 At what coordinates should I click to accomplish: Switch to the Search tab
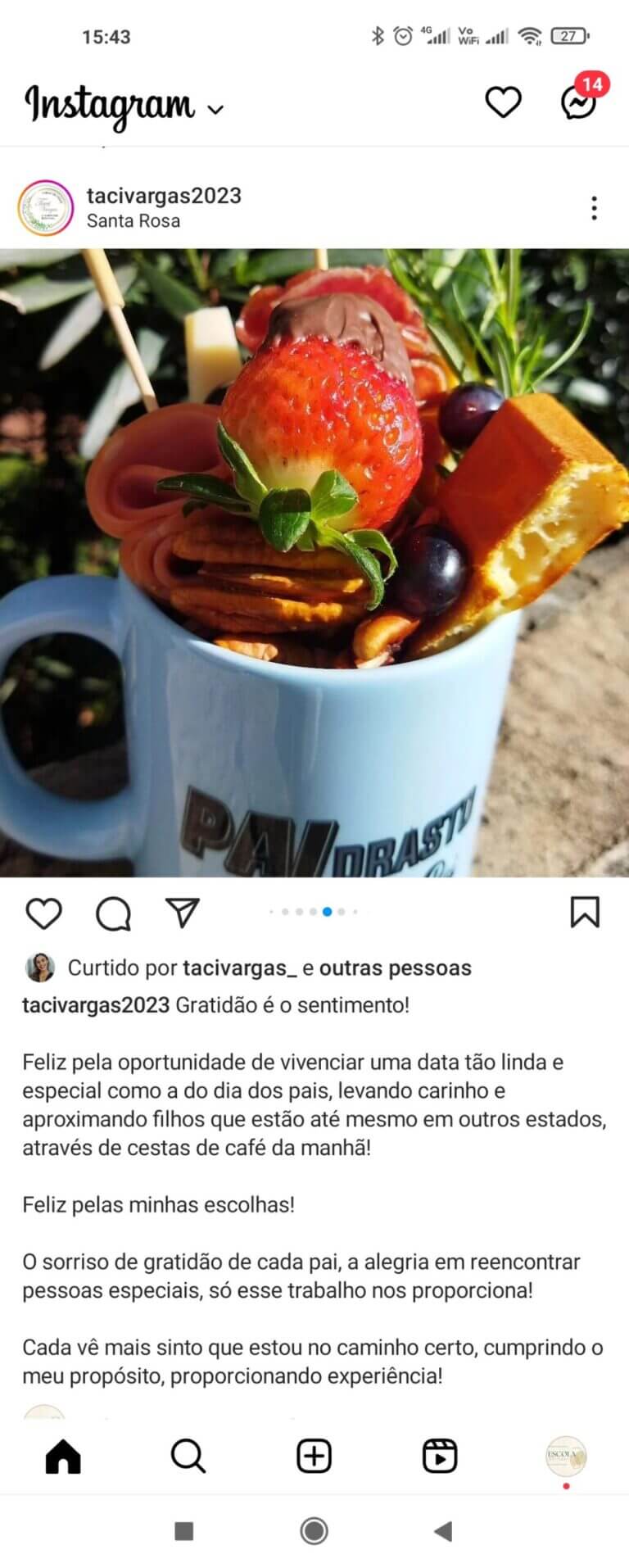point(188,1456)
